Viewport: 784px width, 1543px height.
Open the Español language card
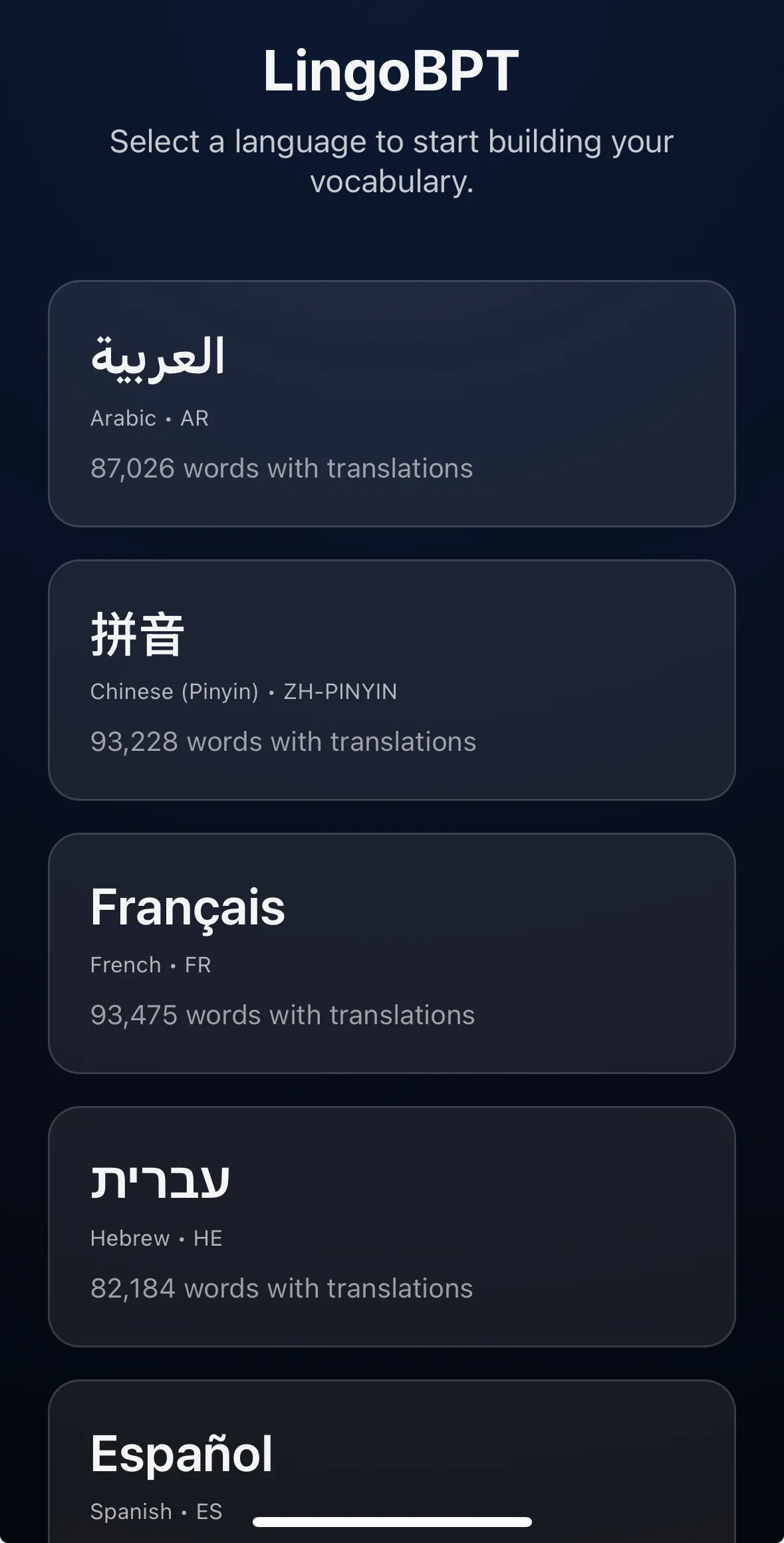[x=392, y=1483]
